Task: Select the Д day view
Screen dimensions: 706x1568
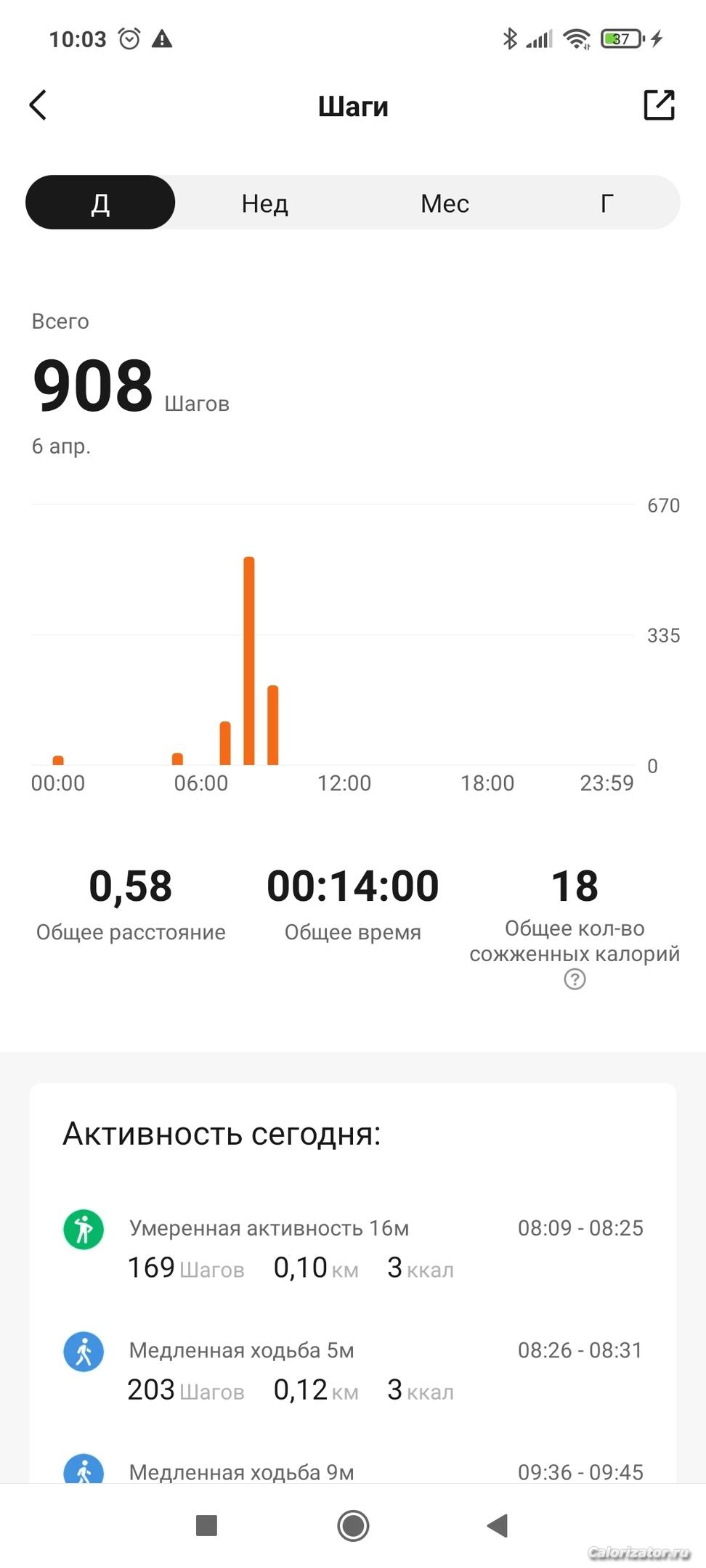Action: pos(100,203)
